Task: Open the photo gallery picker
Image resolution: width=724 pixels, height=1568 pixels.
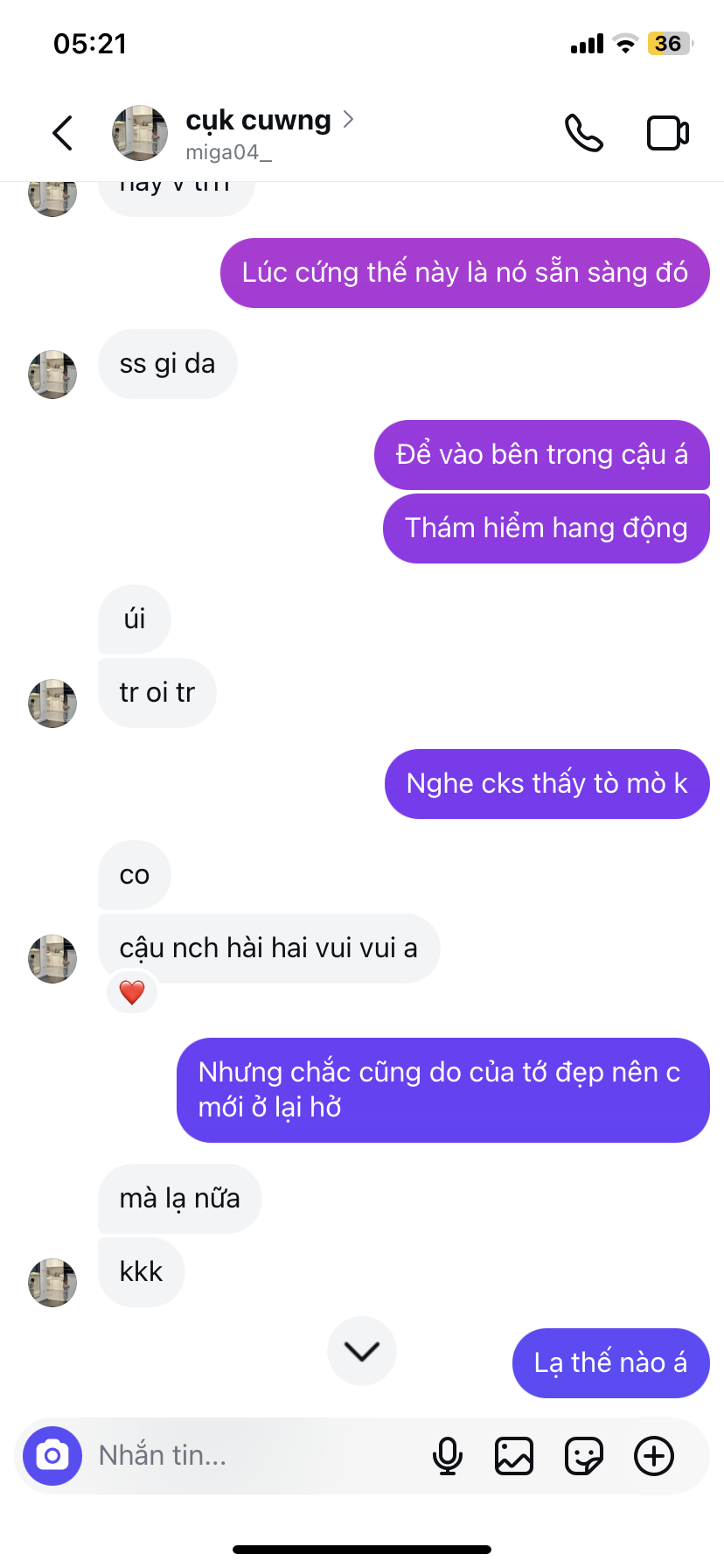Action: point(514,1456)
